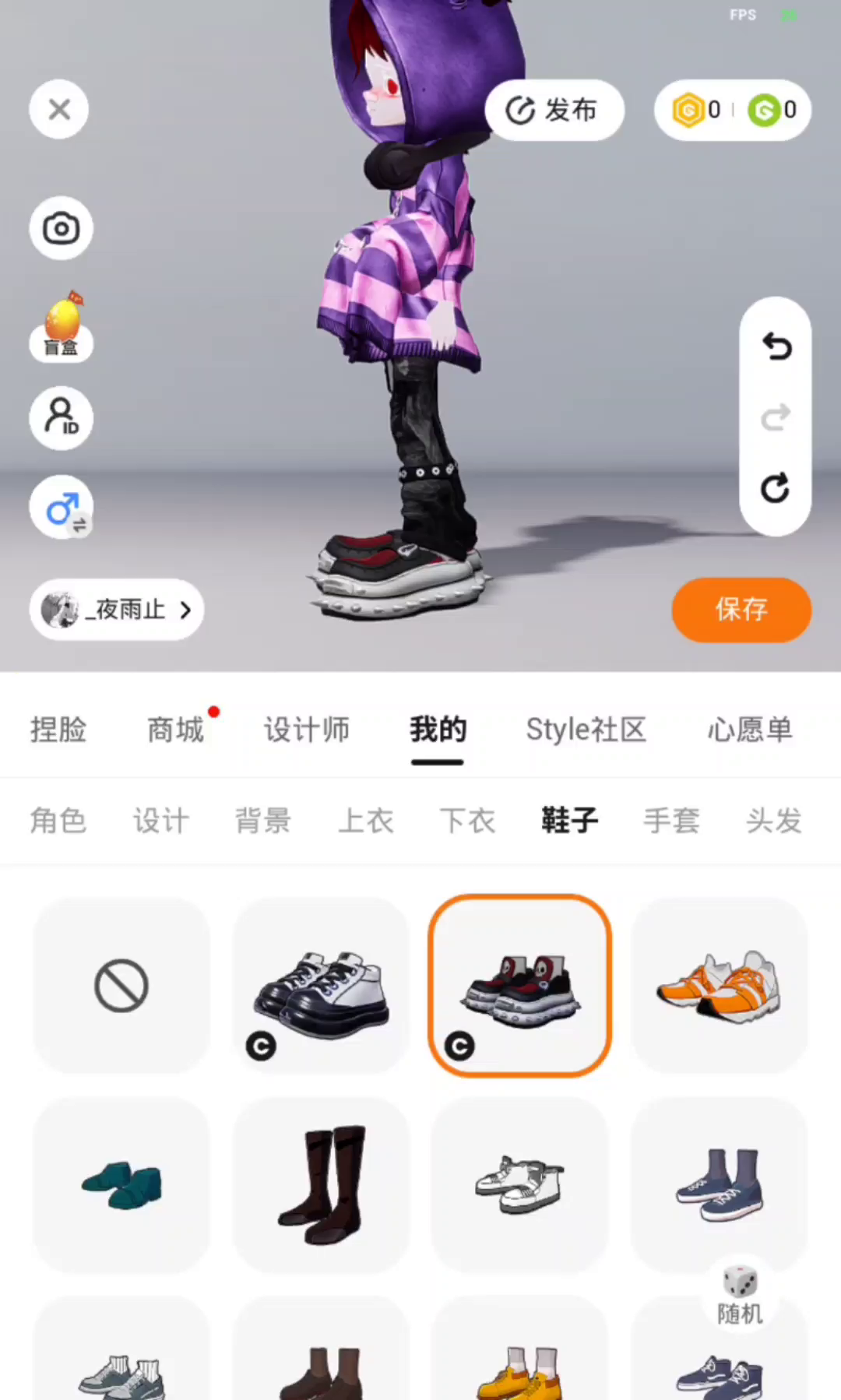Close the avatar editor
Screen dimensions: 841x1400
tap(59, 109)
